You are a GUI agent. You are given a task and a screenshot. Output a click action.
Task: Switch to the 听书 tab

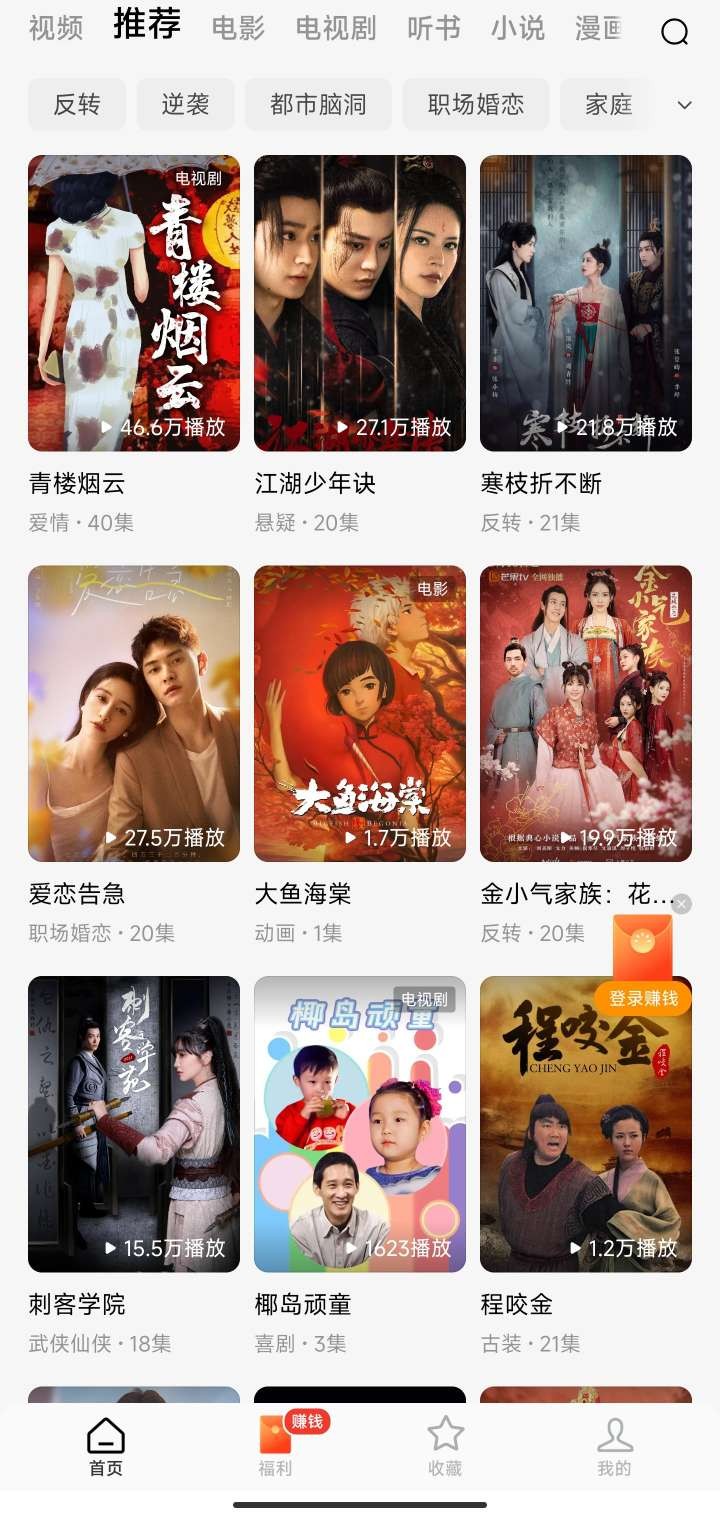[x=434, y=28]
